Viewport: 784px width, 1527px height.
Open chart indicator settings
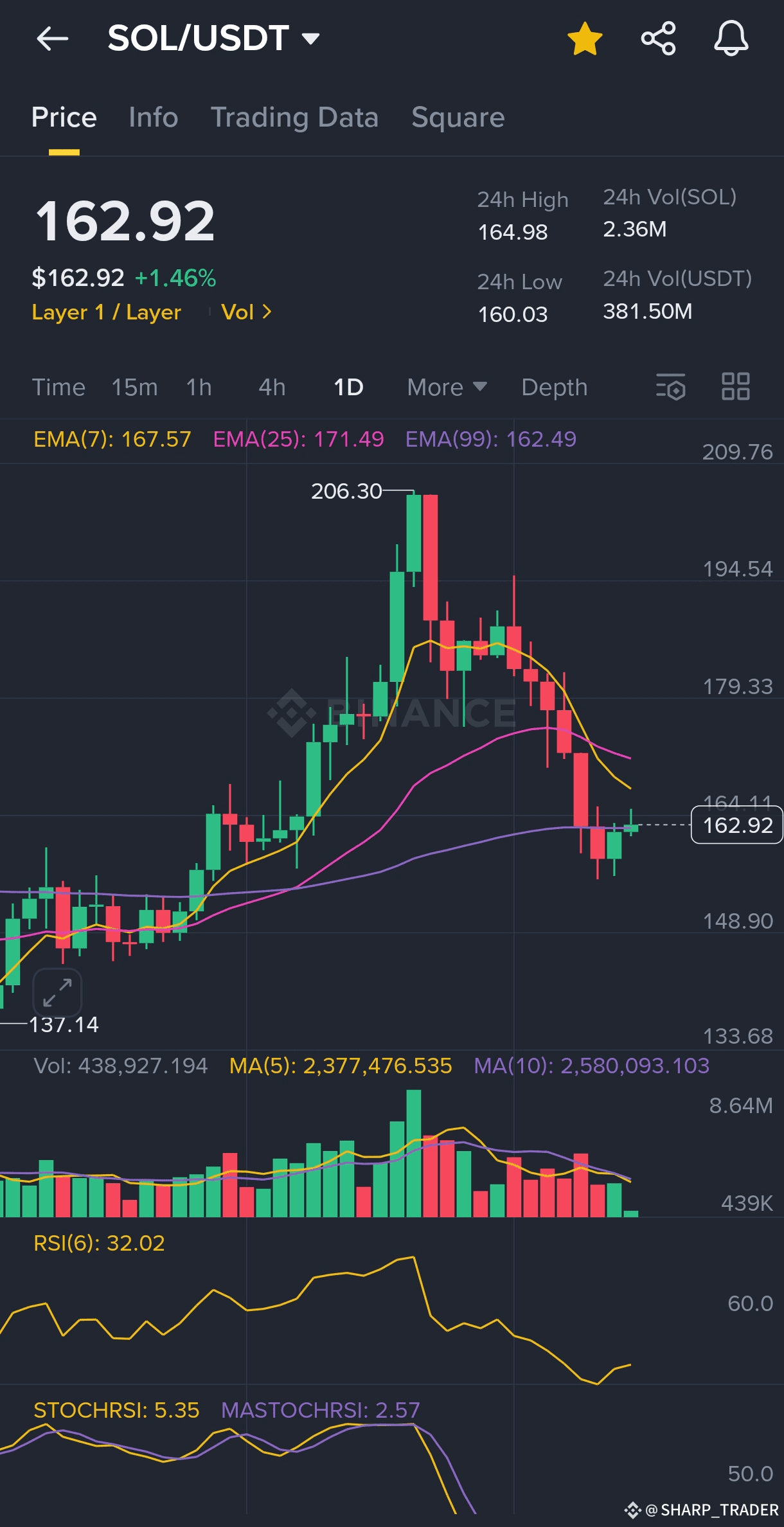click(x=670, y=387)
